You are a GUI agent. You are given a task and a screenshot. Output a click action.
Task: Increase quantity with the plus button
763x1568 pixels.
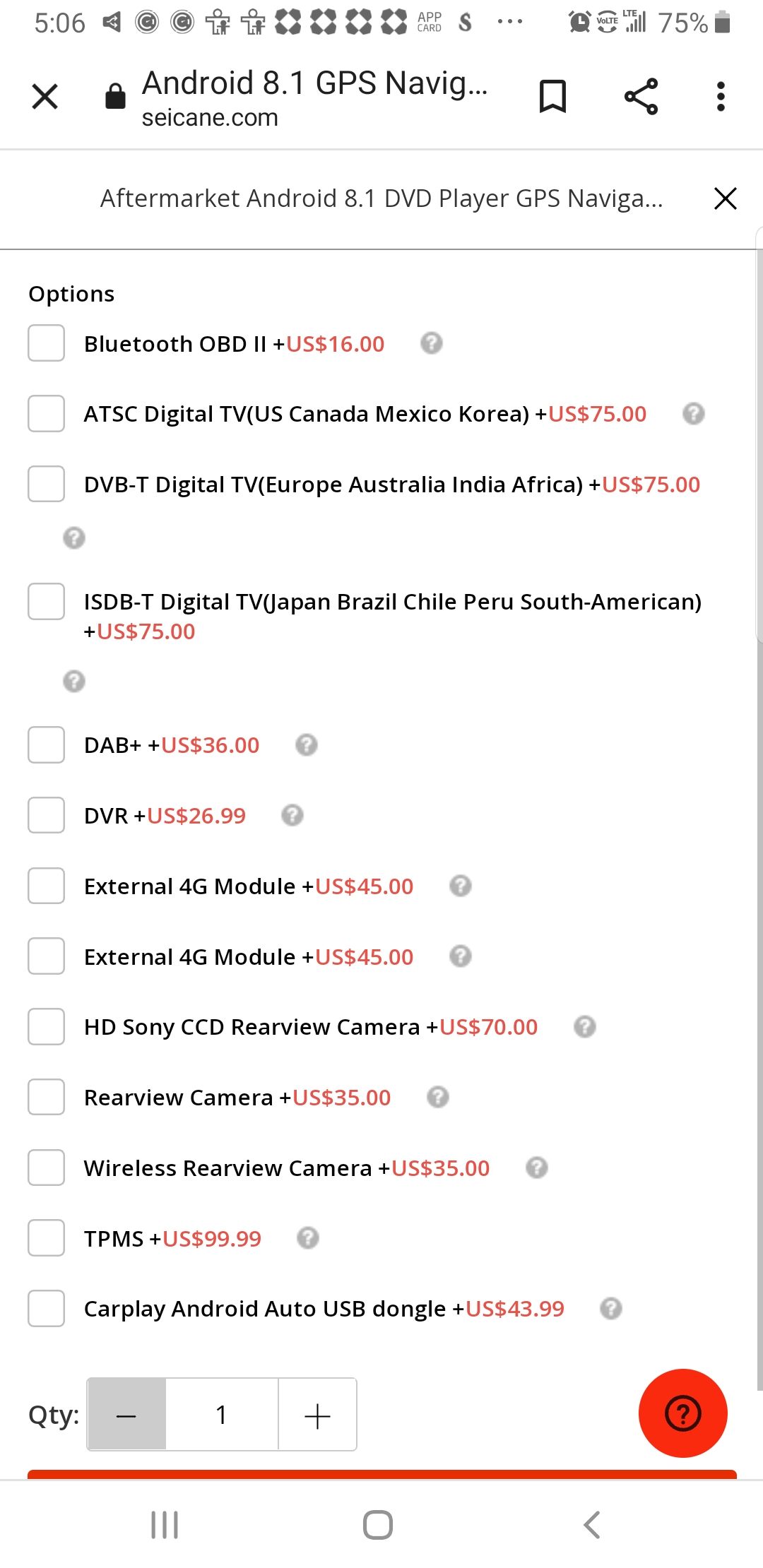(318, 1415)
